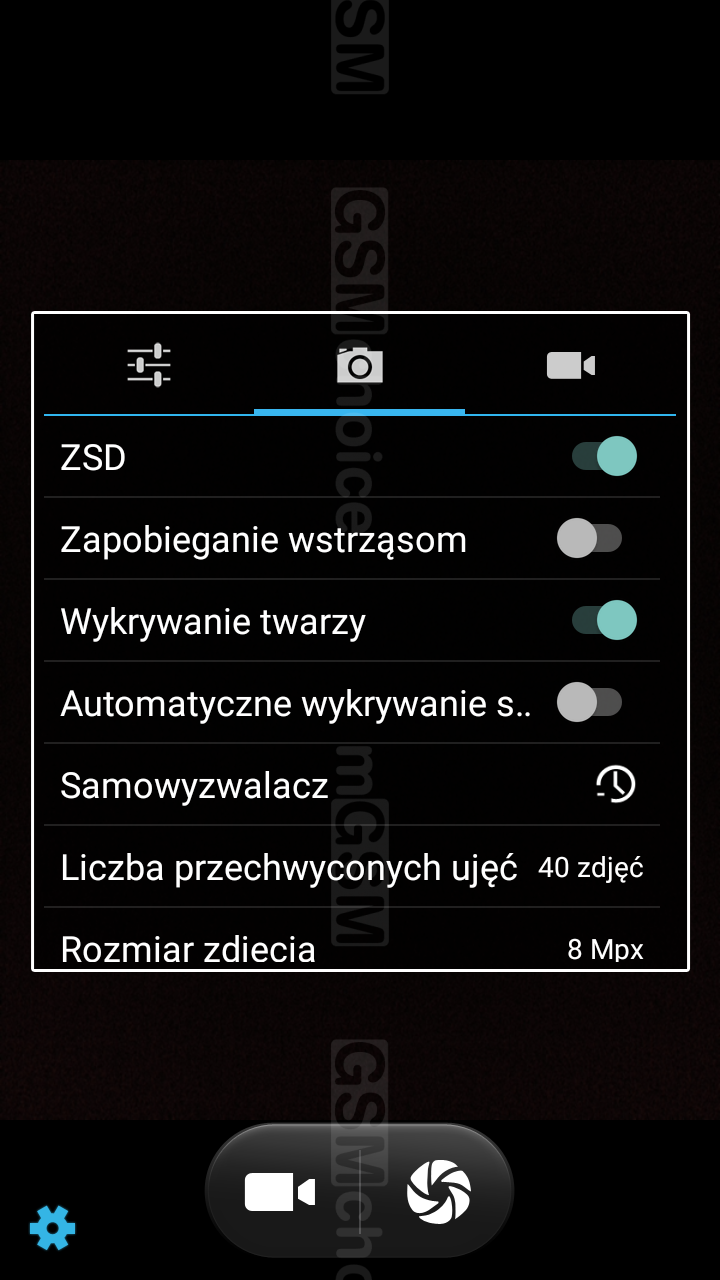
Task: Enable Zapobieganie wstrząsom
Action: [x=590, y=539]
